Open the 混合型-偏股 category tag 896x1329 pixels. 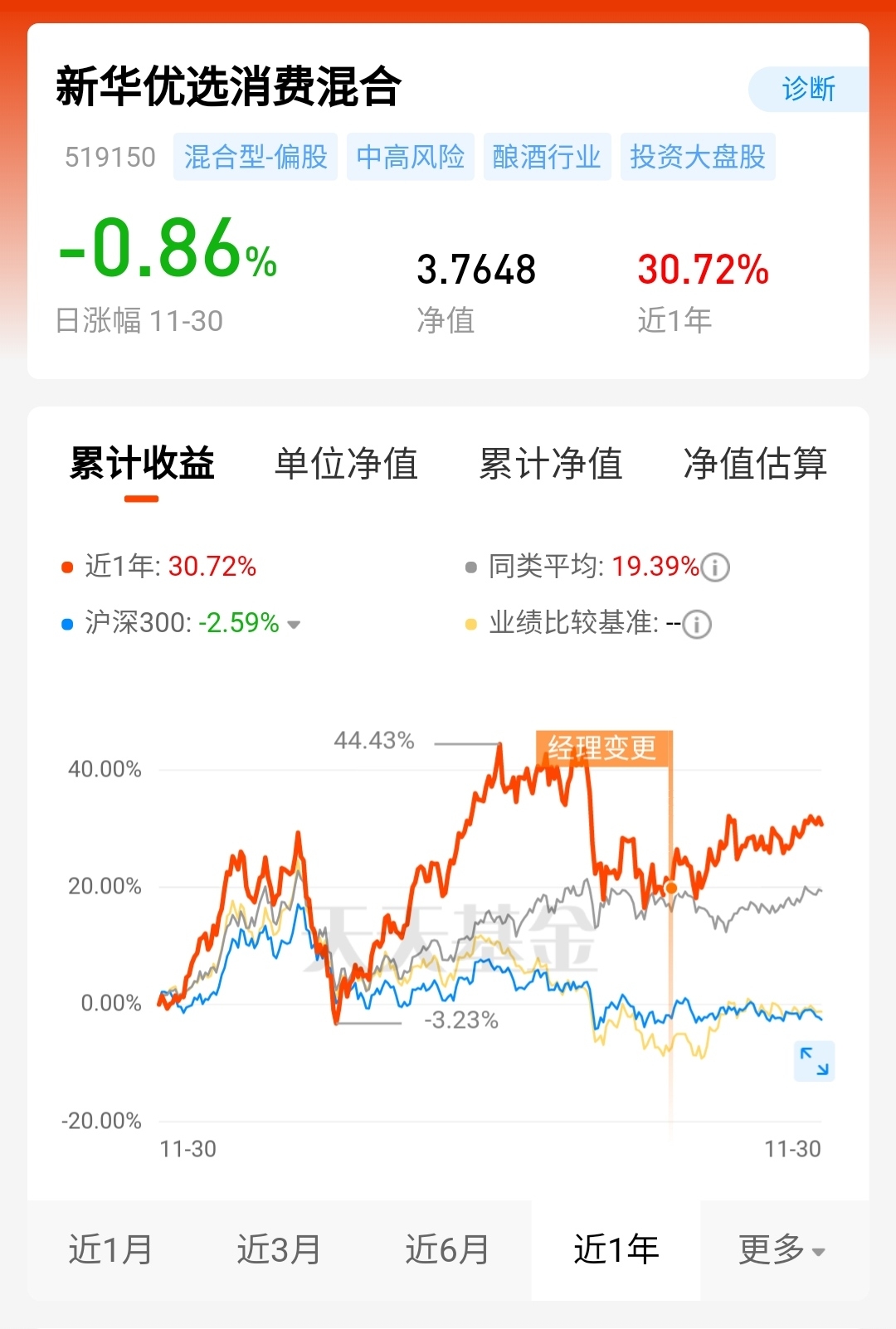255,156
